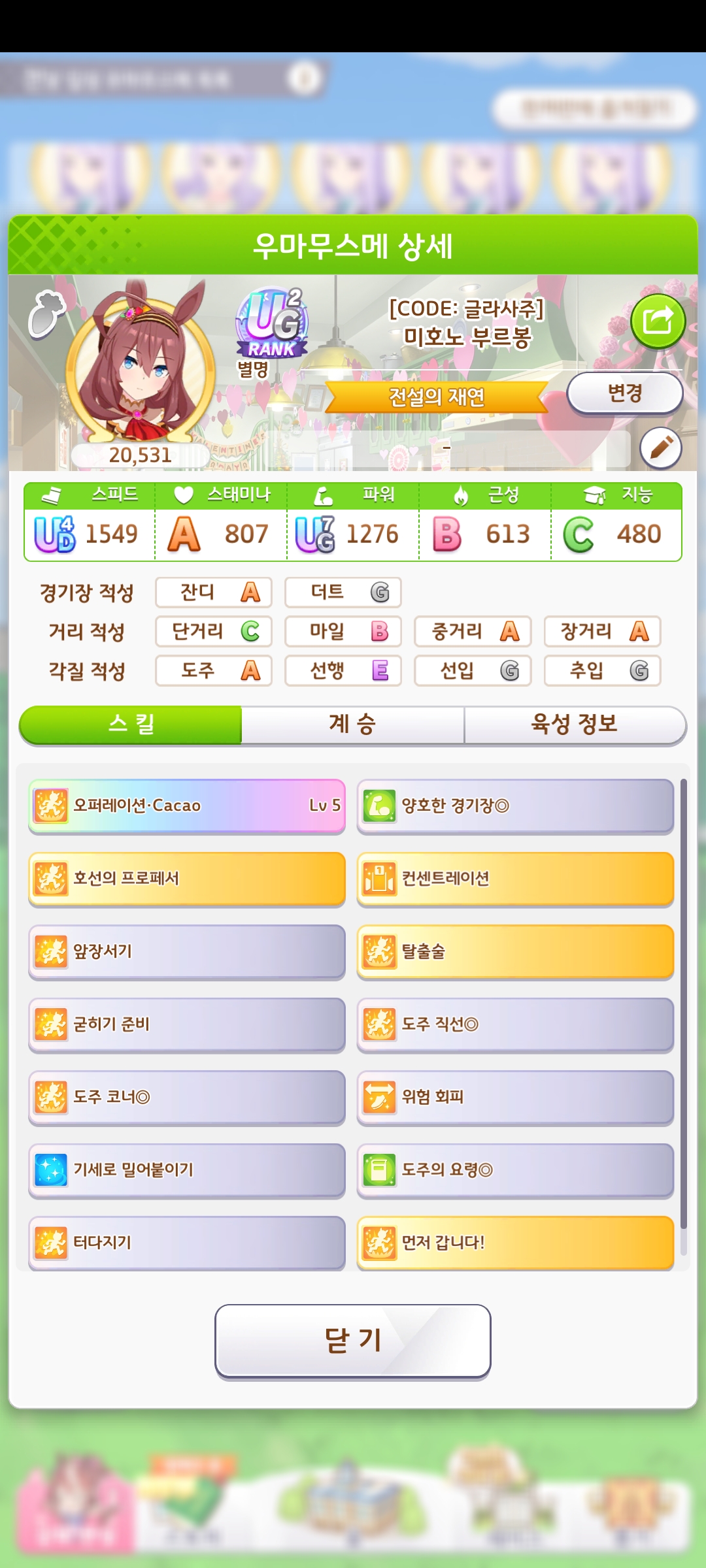Tap the green share icon
This screenshot has width=706, height=1568.
pos(658,321)
